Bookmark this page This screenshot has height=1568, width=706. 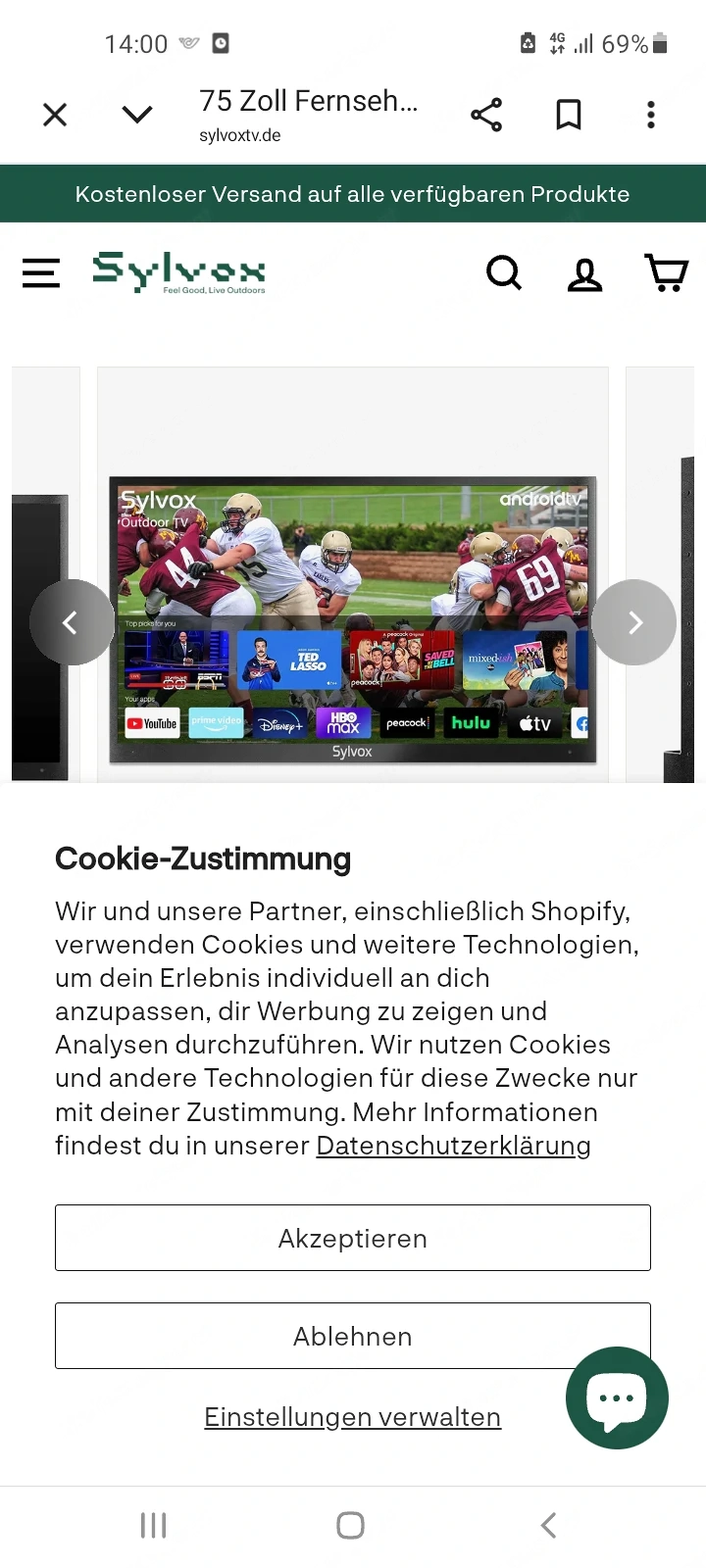[568, 115]
